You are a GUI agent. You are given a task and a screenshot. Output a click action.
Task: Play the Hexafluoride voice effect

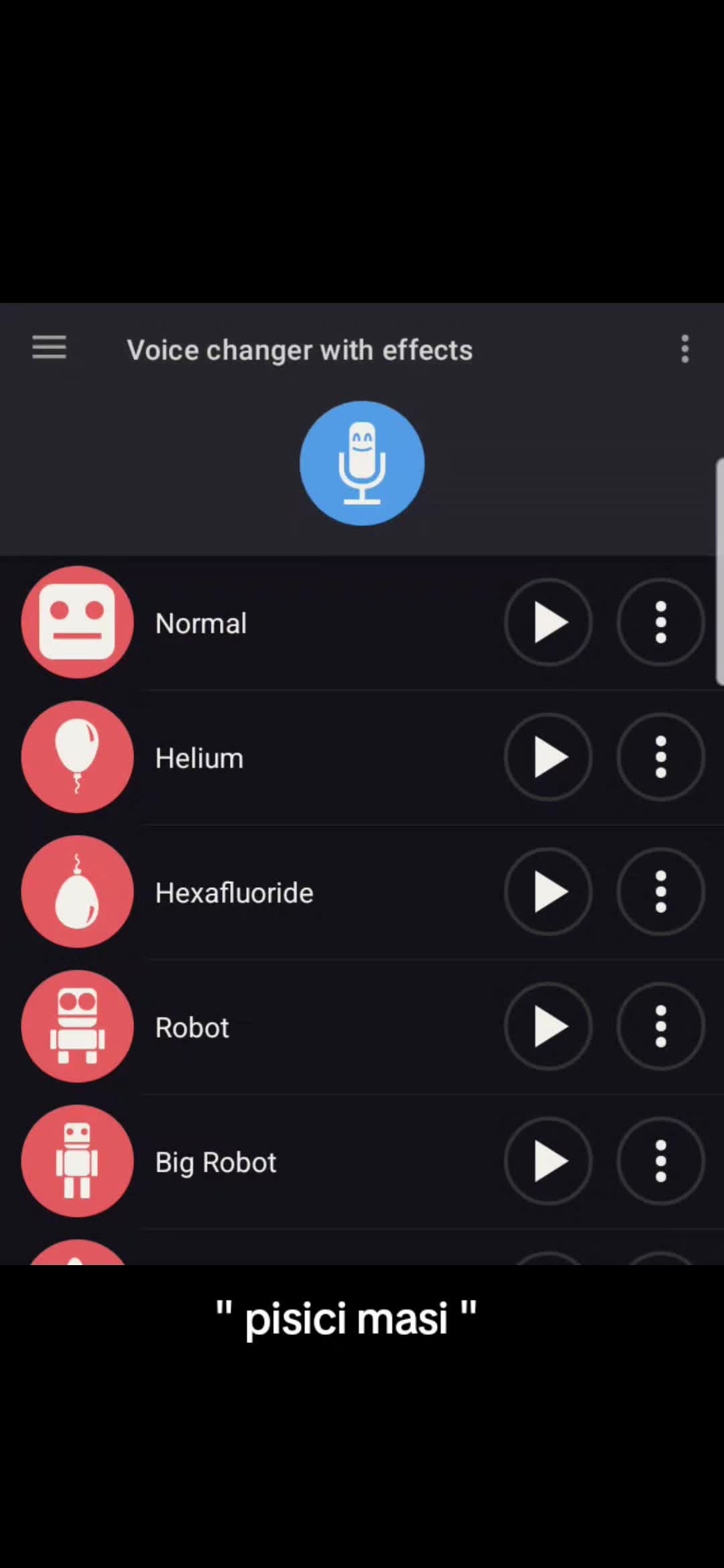tap(548, 892)
